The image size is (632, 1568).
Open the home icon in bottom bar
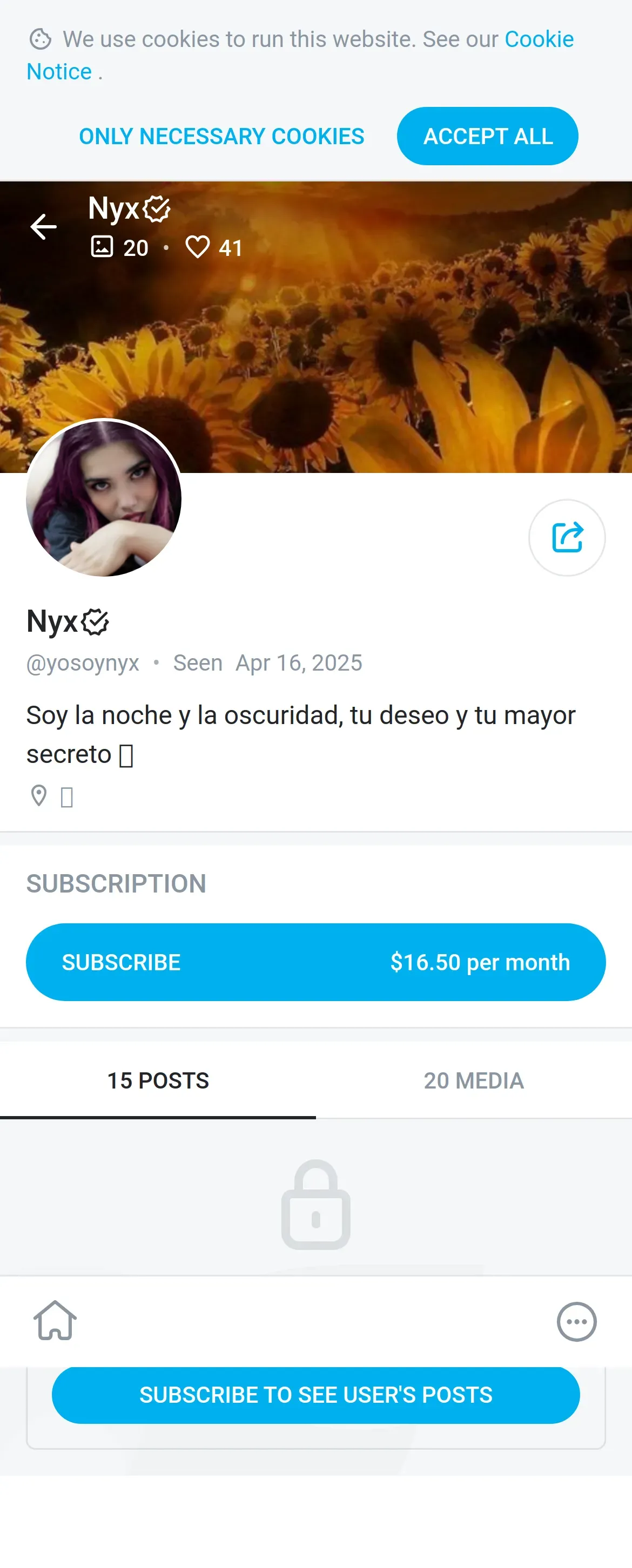pyautogui.click(x=55, y=1321)
